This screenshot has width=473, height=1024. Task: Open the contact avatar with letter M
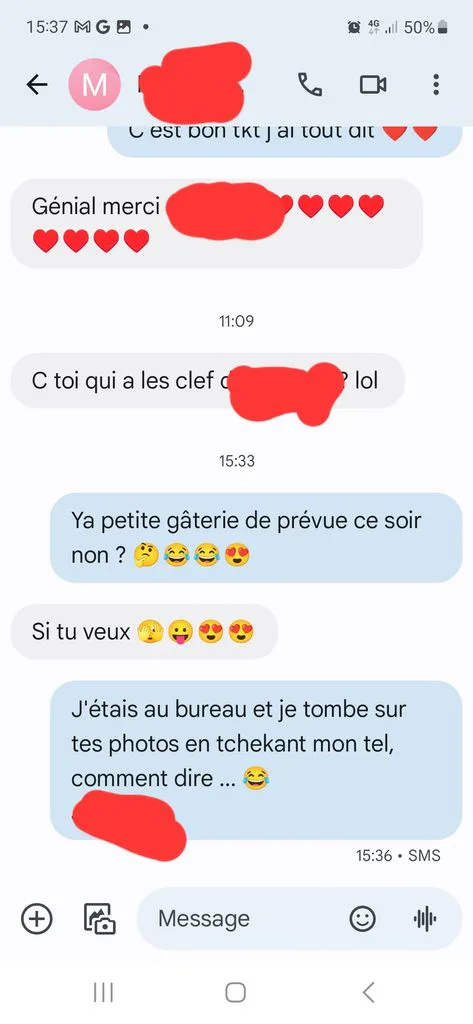pyautogui.click(x=95, y=84)
